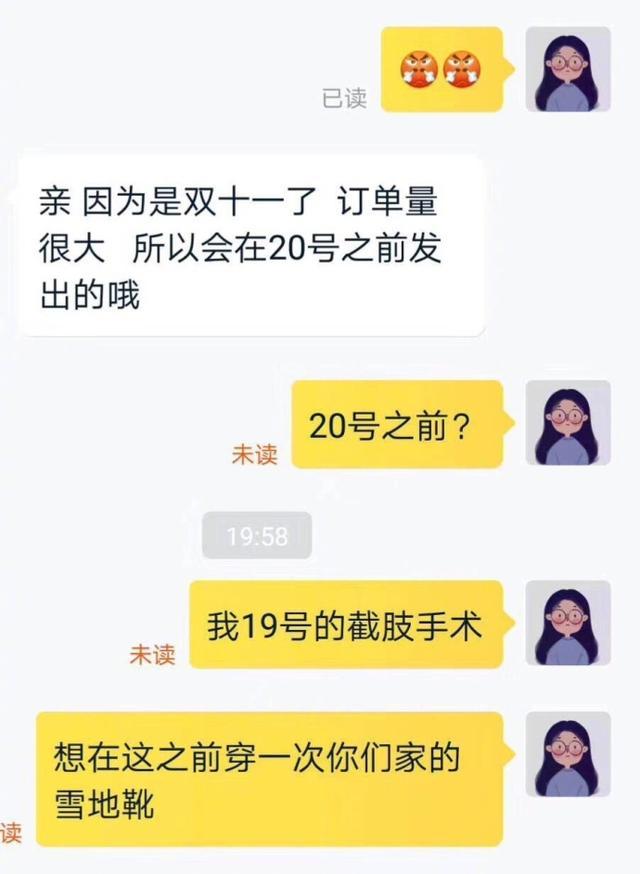The height and width of the screenshot is (874, 640).
Task: Open sender avatar beside "我19号的截肢手术"
Action: [568, 623]
